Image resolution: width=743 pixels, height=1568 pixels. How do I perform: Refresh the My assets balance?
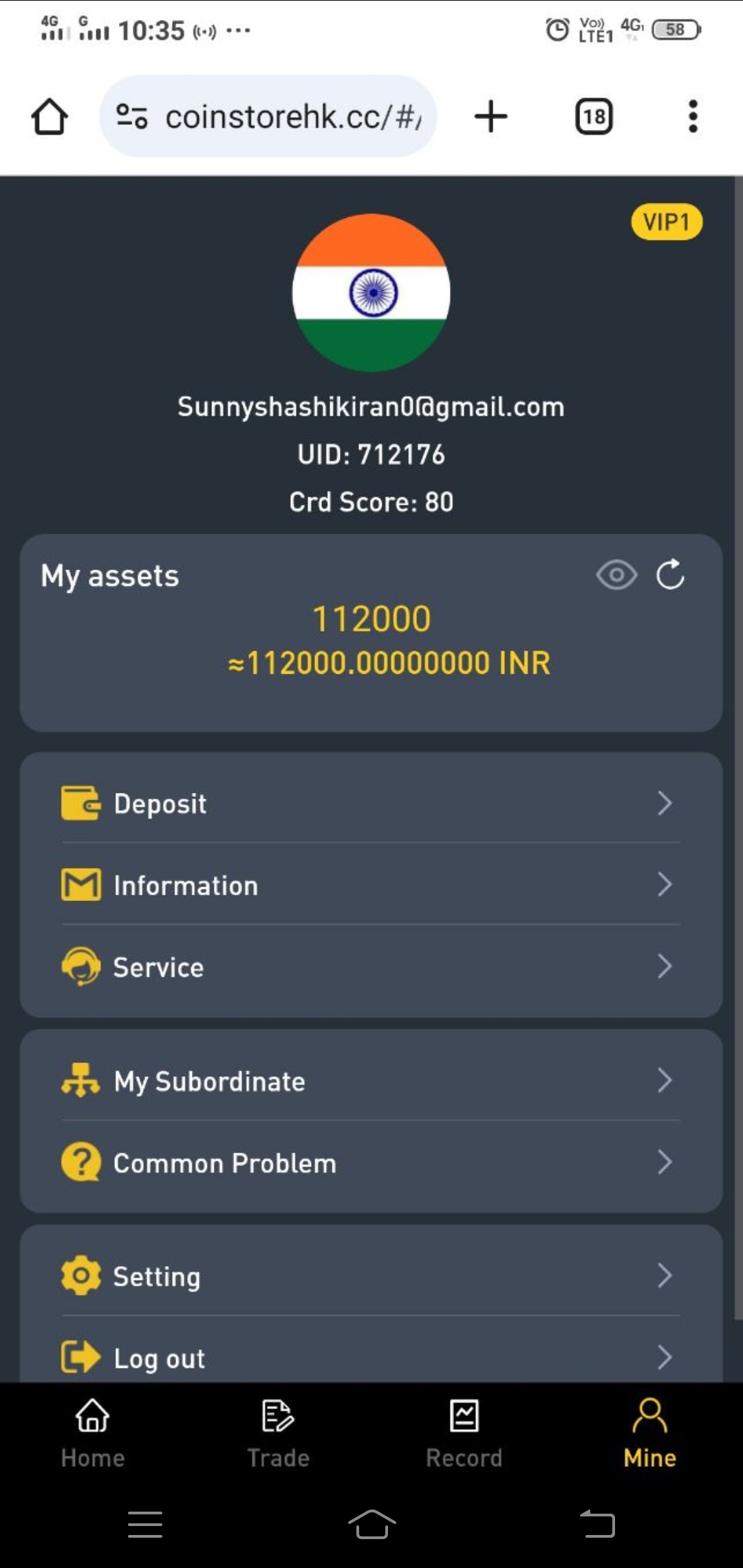pos(670,575)
